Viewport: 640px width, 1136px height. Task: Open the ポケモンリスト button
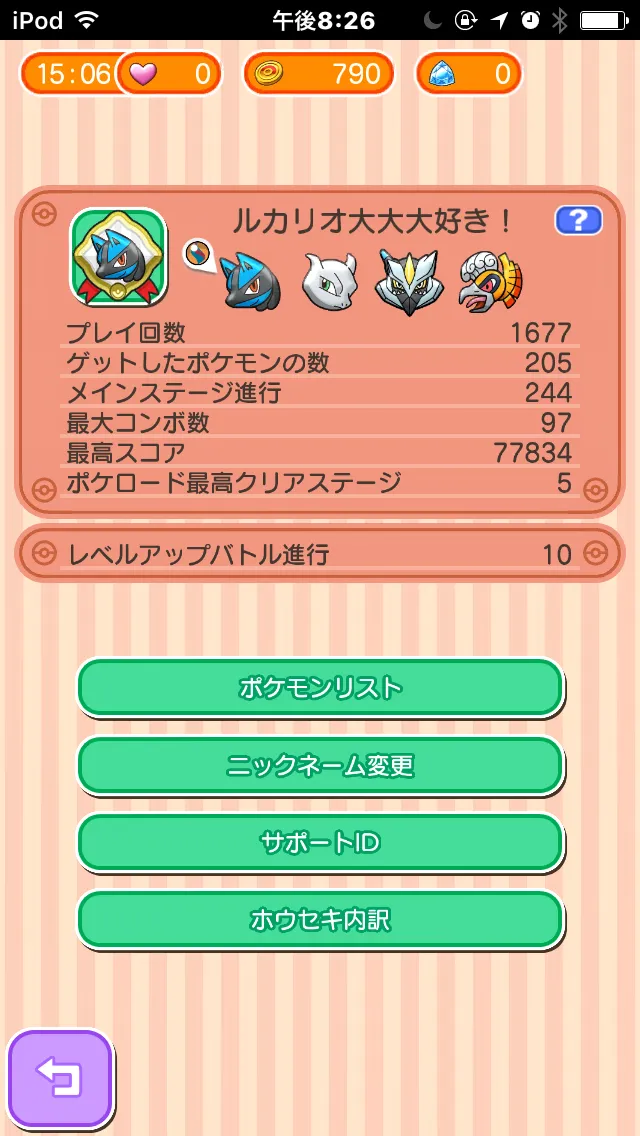pyautogui.click(x=320, y=688)
